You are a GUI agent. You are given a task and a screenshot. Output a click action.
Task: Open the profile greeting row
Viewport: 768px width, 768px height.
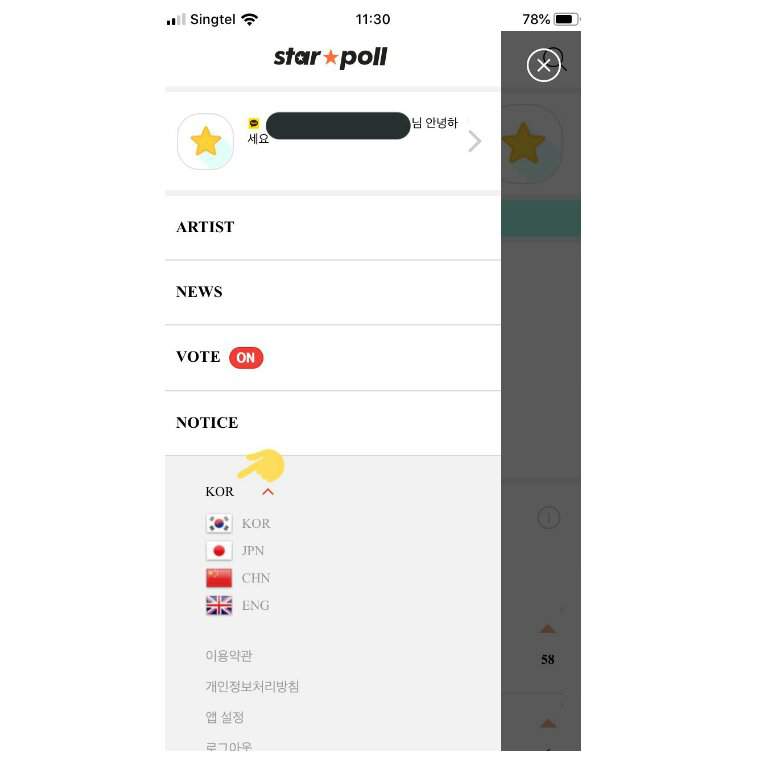pos(332,141)
